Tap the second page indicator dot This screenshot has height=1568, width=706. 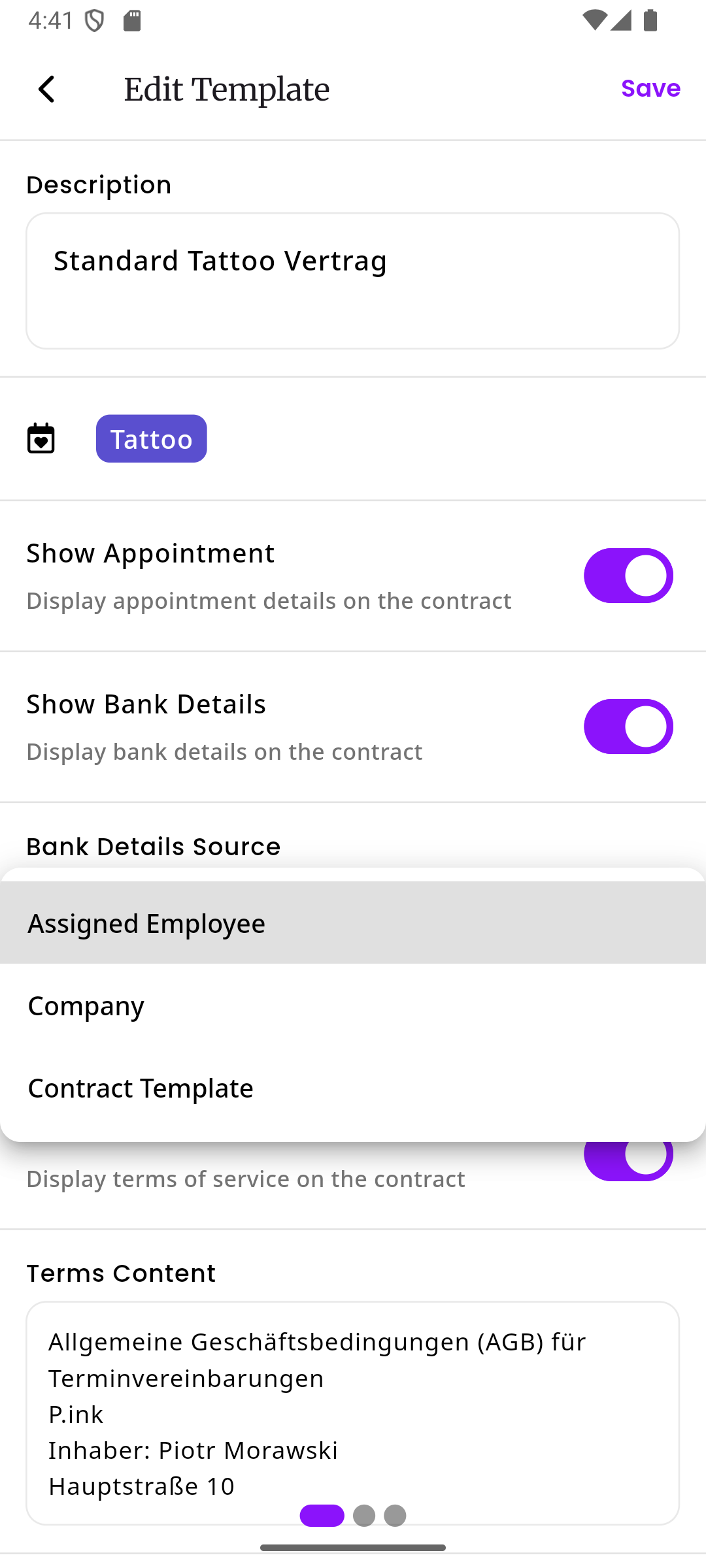point(365,1516)
